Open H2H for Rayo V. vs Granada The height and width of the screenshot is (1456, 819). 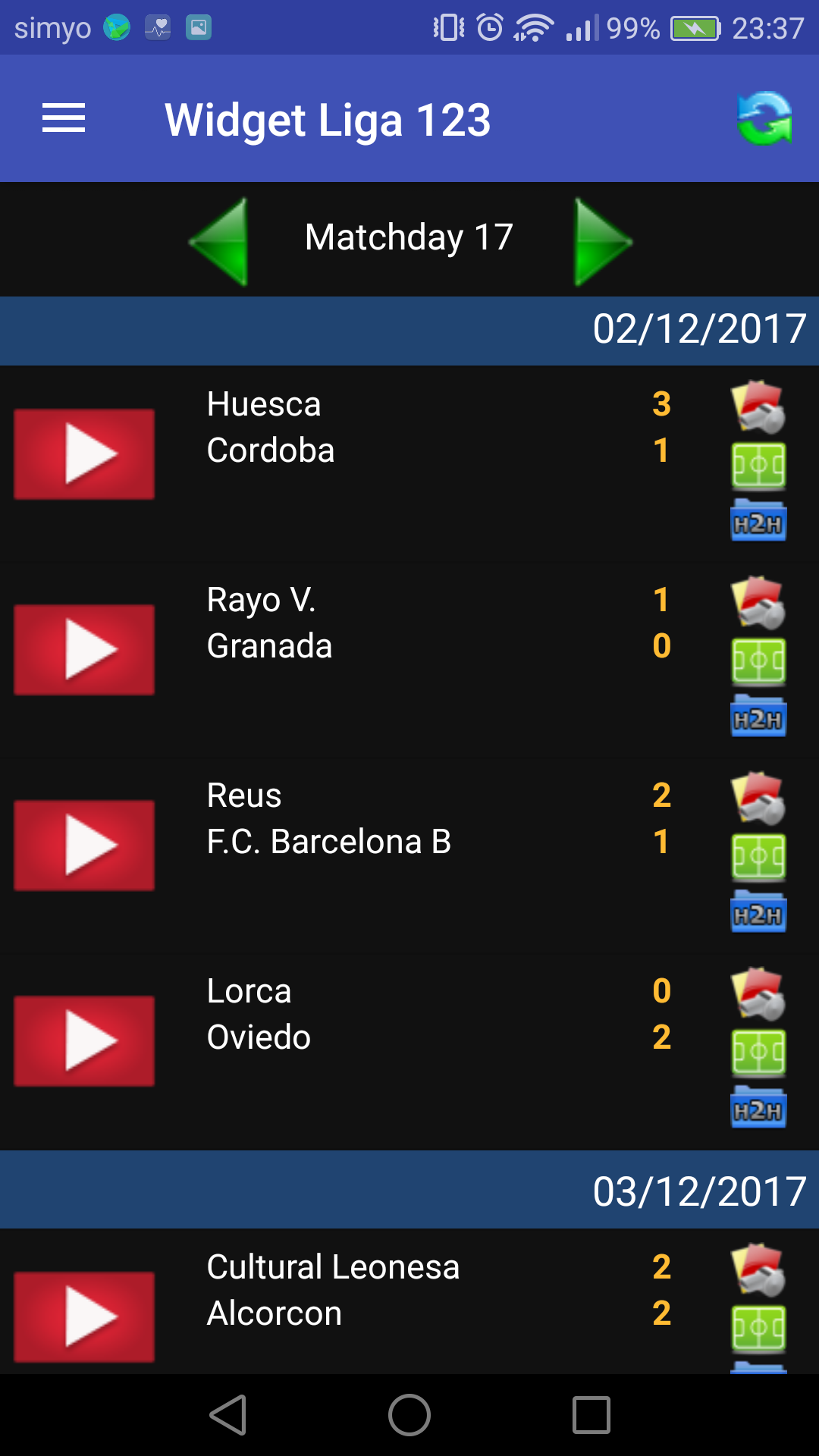pyautogui.click(x=758, y=716)
